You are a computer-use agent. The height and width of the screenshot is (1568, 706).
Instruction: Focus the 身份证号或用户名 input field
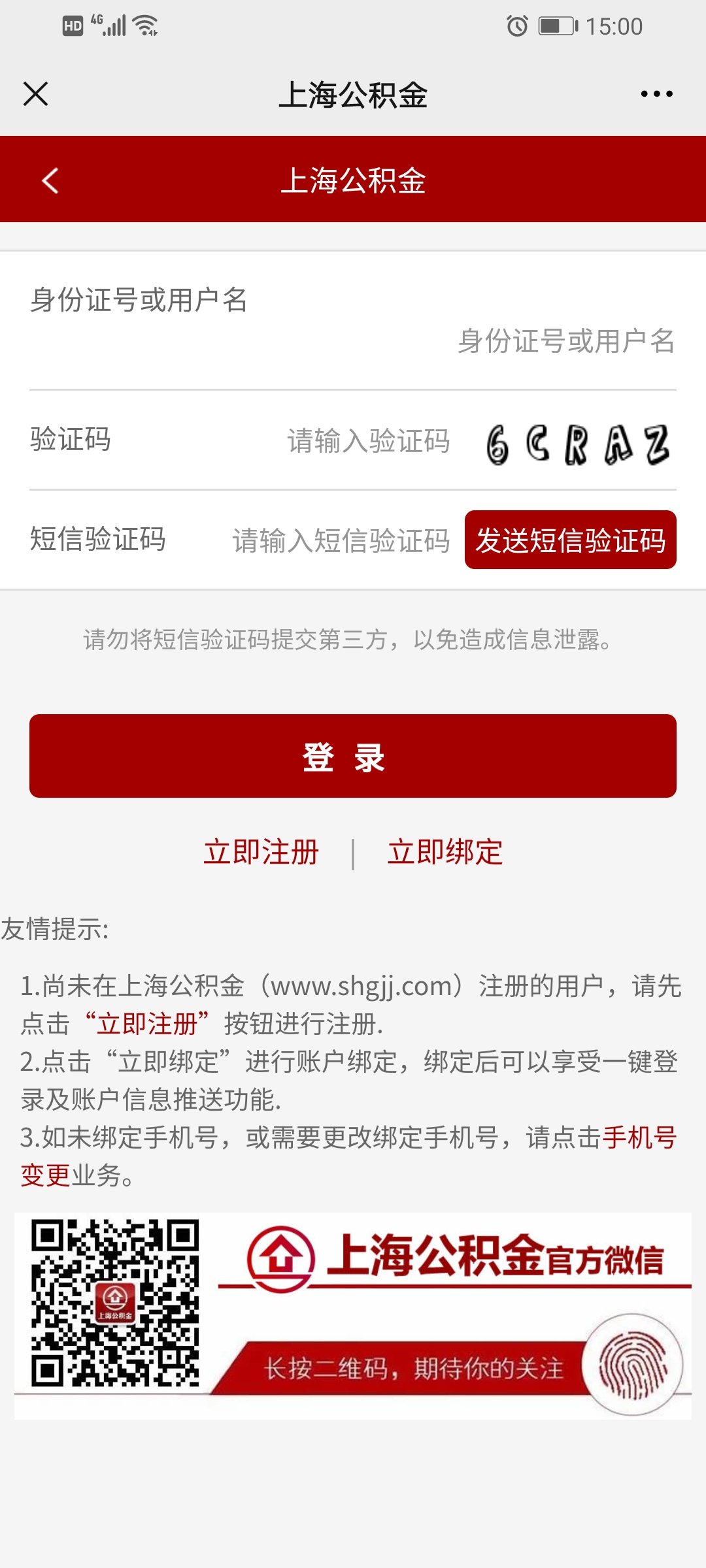(x=565, y=341)
